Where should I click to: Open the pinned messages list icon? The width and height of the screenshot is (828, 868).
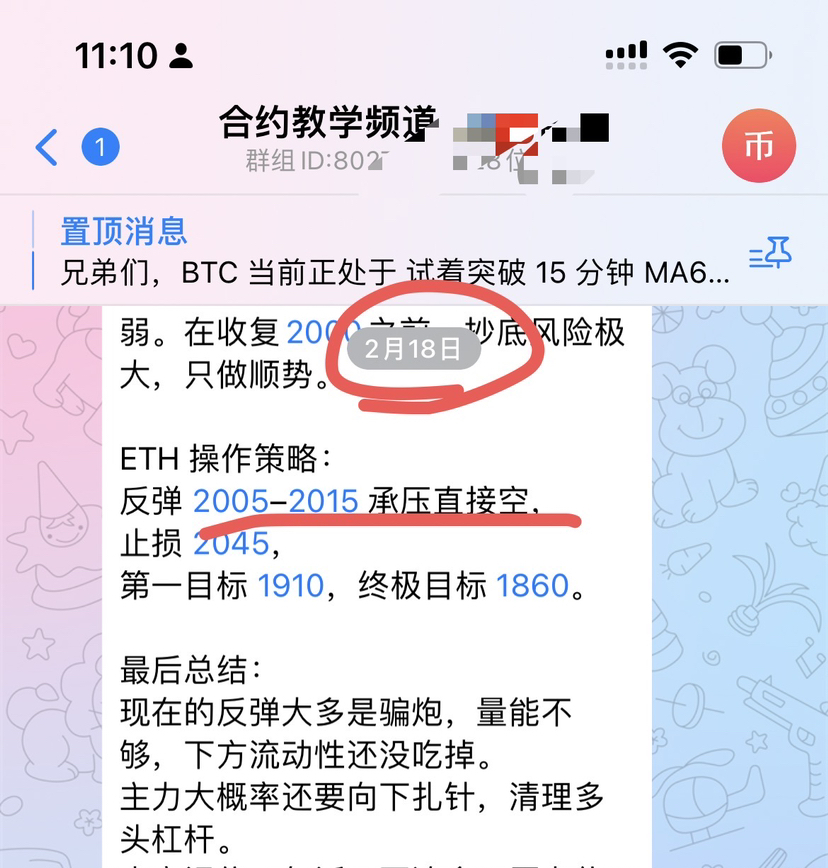[770, 255]
